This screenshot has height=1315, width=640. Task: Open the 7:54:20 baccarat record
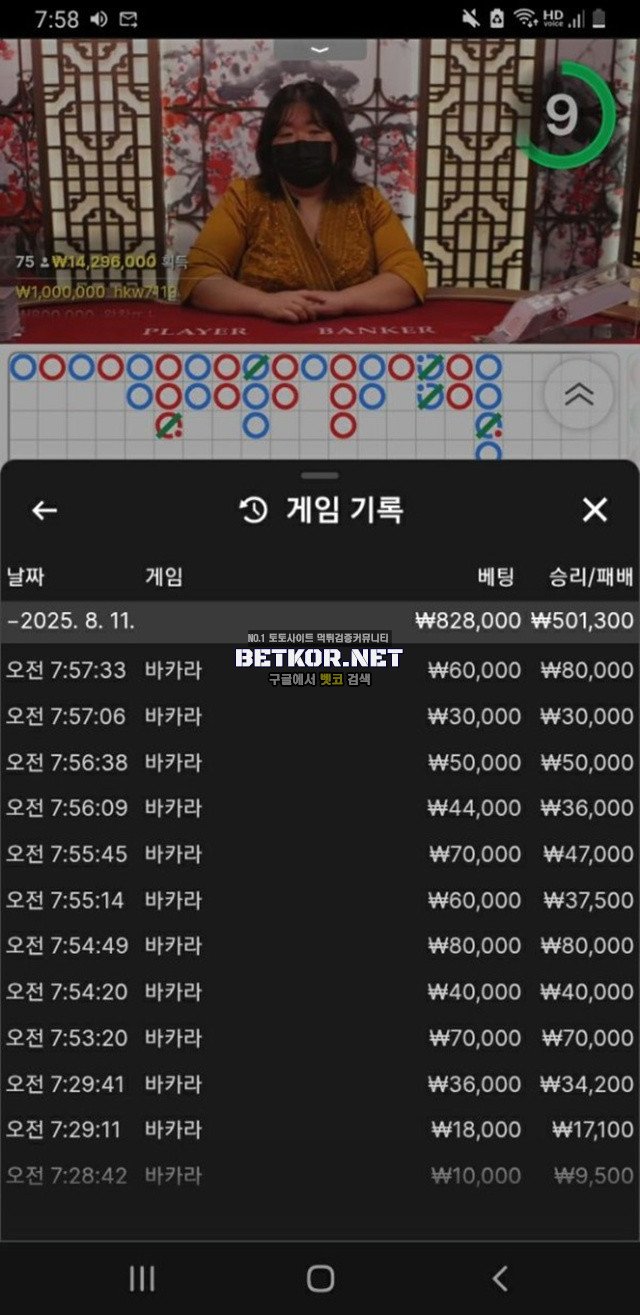pyautogui.click(x=320, y=992)
